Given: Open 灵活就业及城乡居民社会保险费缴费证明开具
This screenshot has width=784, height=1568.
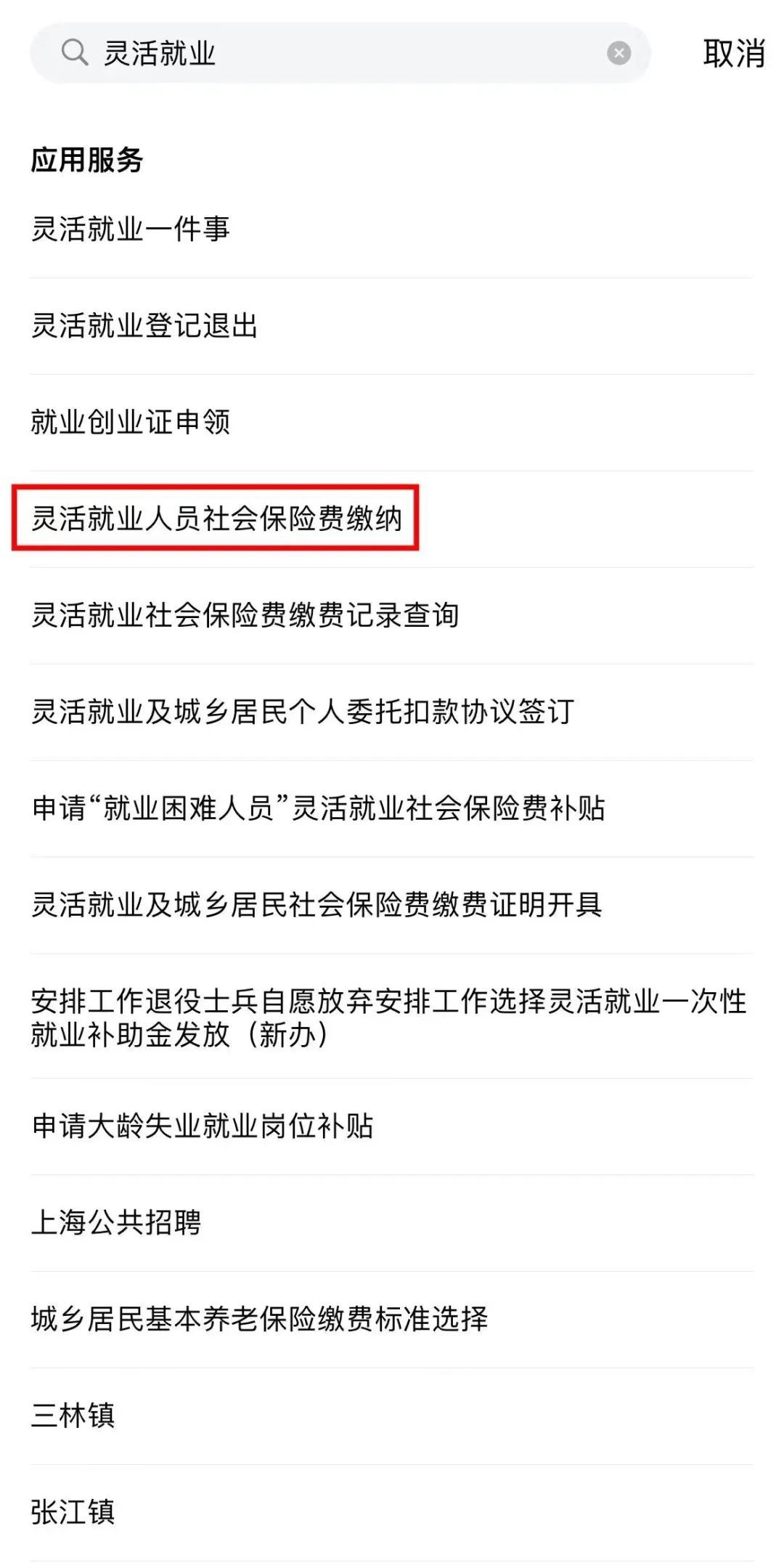Looking at the screenshot, I should tap(317, 905).
